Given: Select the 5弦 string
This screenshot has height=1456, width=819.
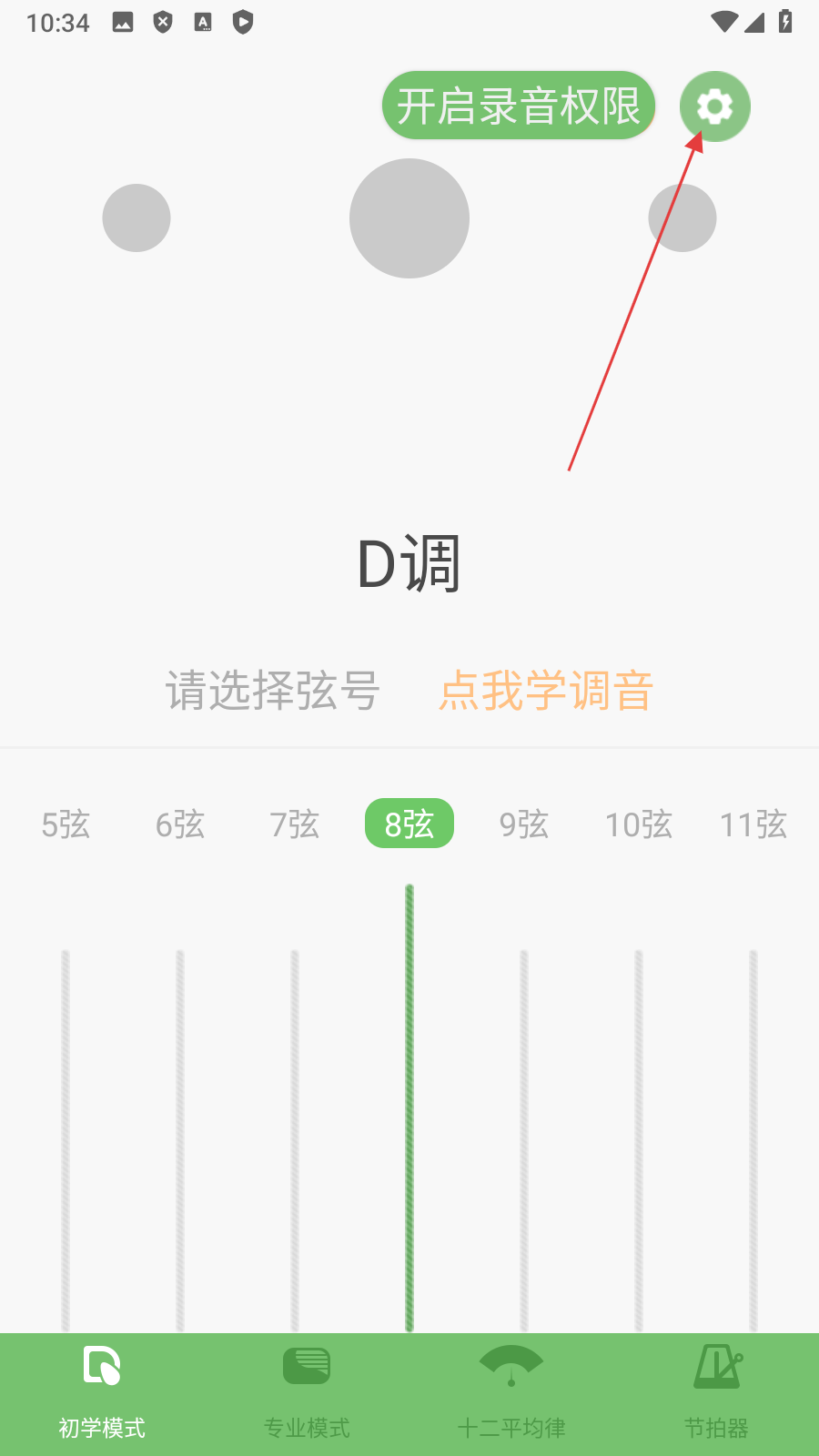Looking at the screenshot, I should tap(66, 824).
